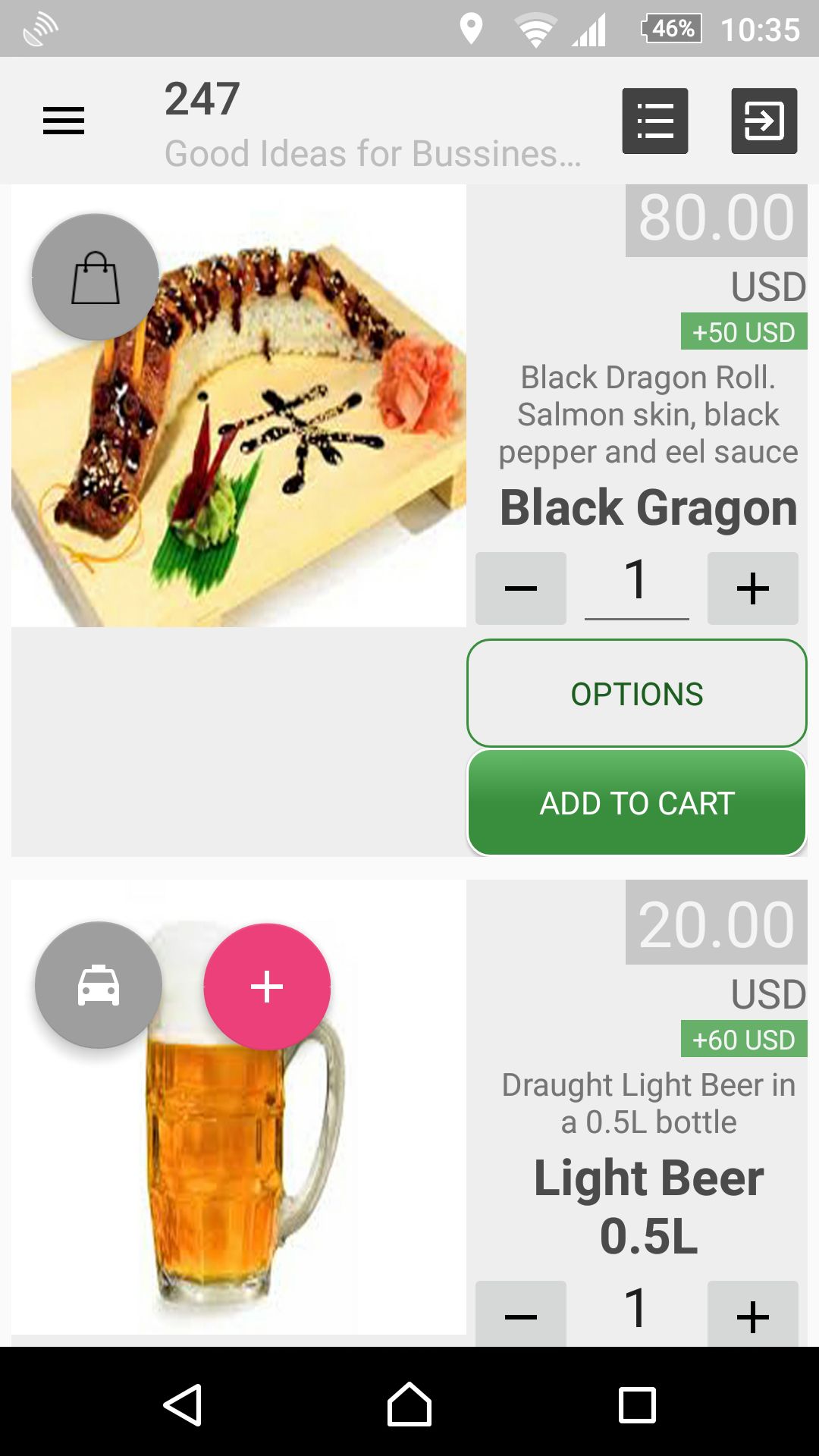Add Black Gragon to cart

click(x=637, y=803)
